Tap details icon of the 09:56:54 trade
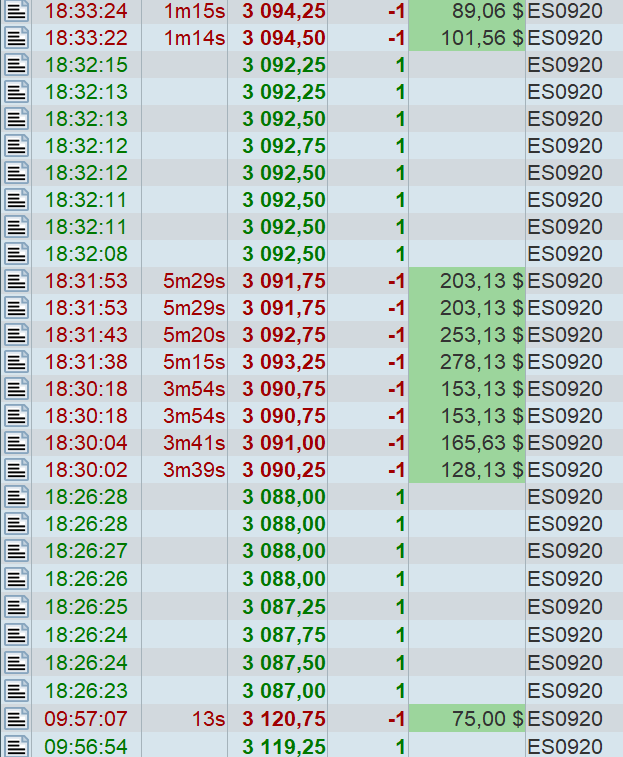The width and height of the screenshot is (623, 757). pyautogui.click(x=15, y=745)
